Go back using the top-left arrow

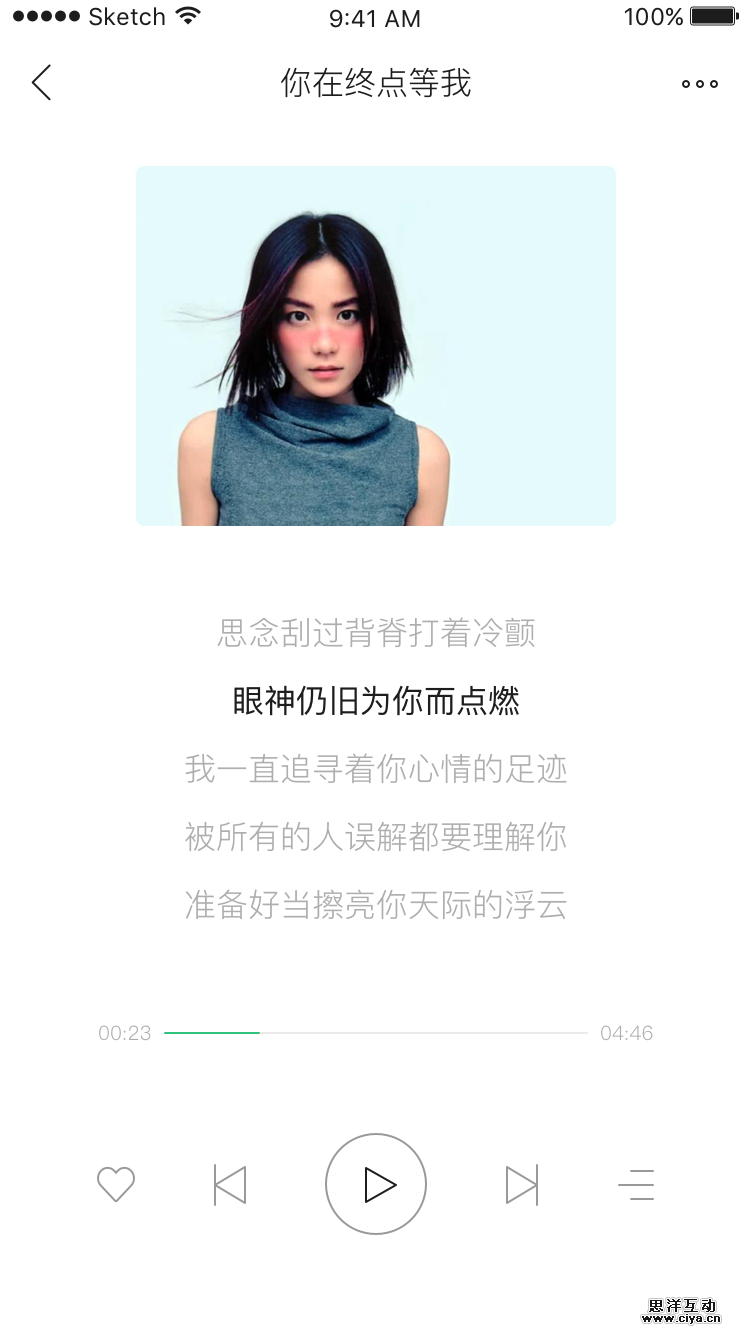[x=41, y=83]
